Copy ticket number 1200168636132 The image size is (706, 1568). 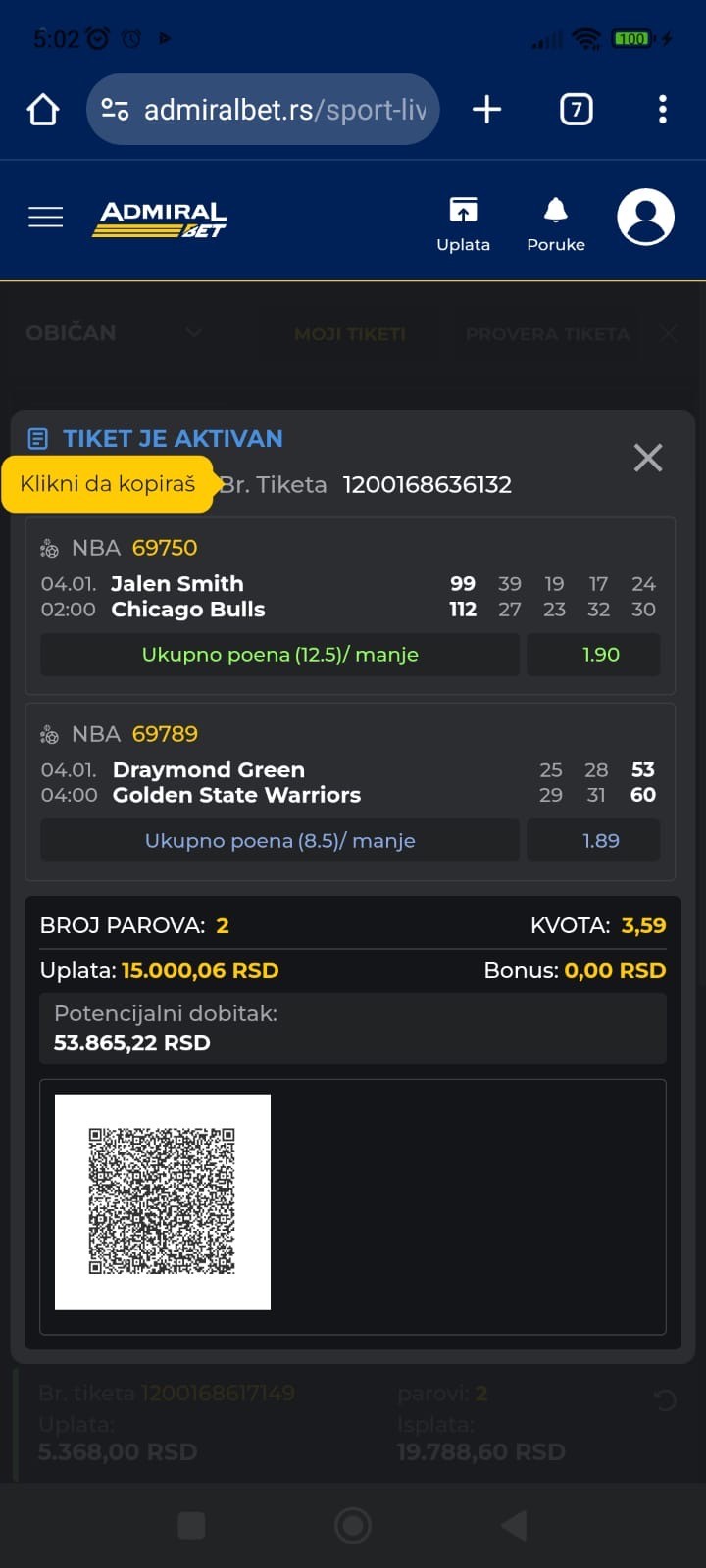(x=426, y=485)
